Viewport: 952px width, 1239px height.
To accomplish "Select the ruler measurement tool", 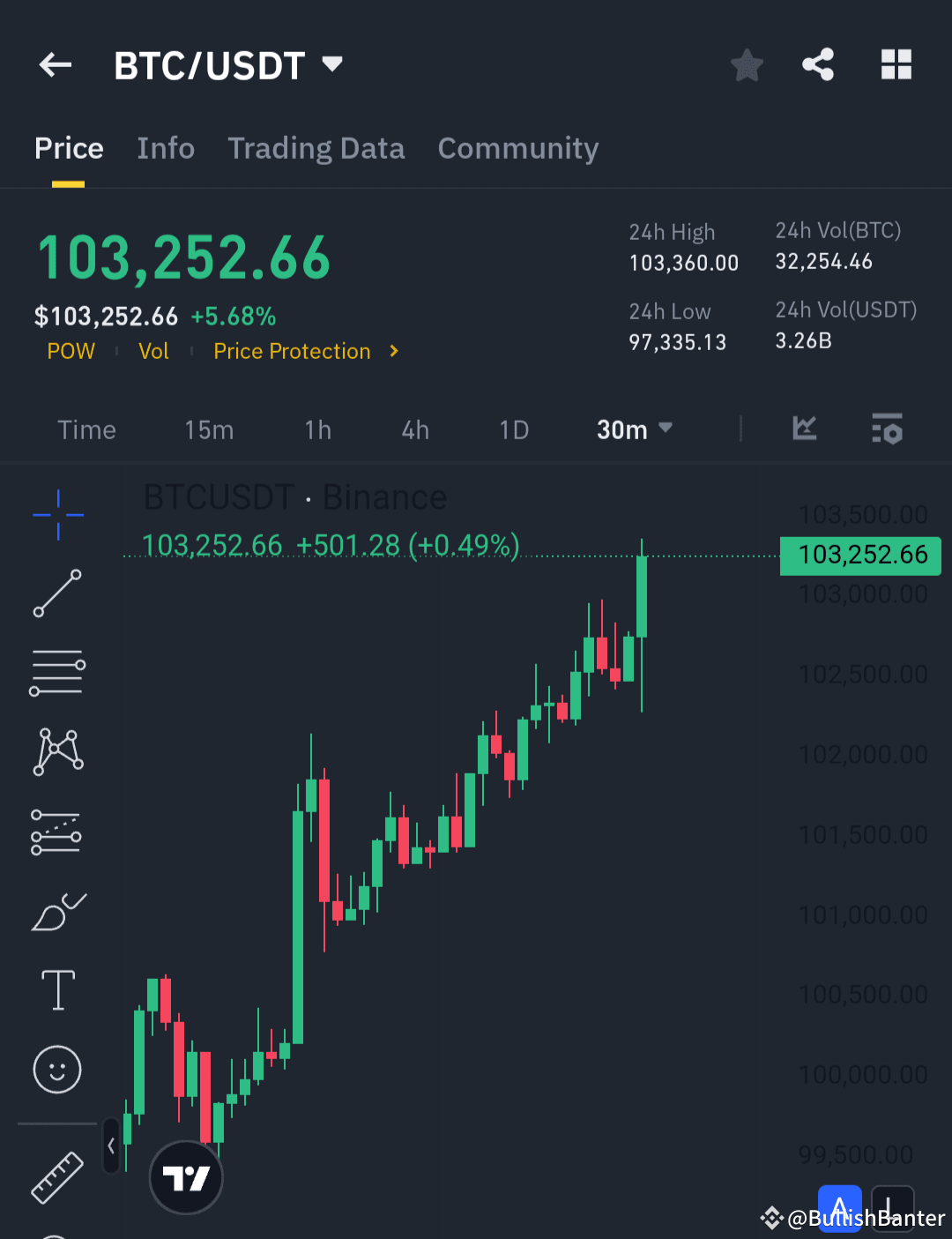I will (x=56, y=1177).
